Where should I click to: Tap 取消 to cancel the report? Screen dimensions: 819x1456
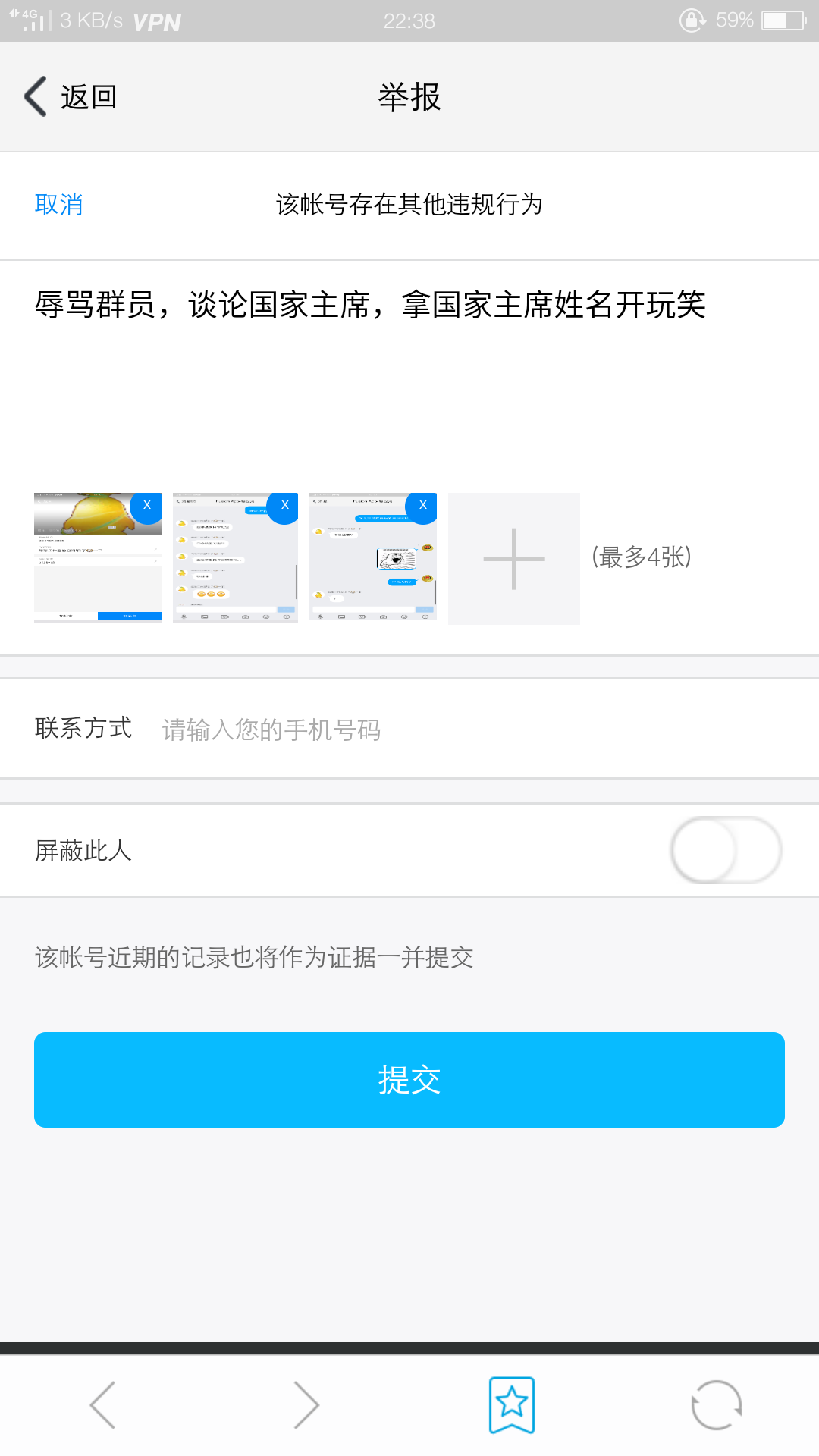(x=58, y=204)
